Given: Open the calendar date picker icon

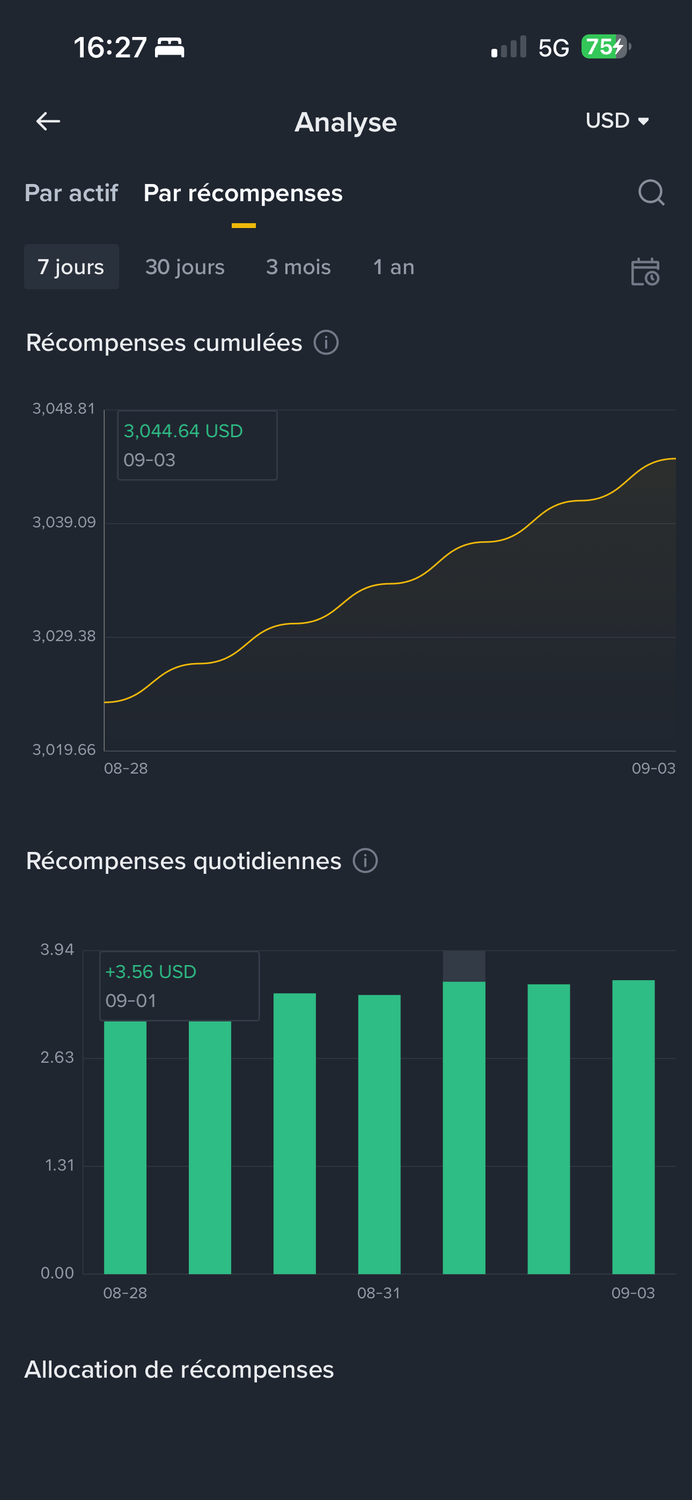Looking at the screenshot, I should point(645,272).
